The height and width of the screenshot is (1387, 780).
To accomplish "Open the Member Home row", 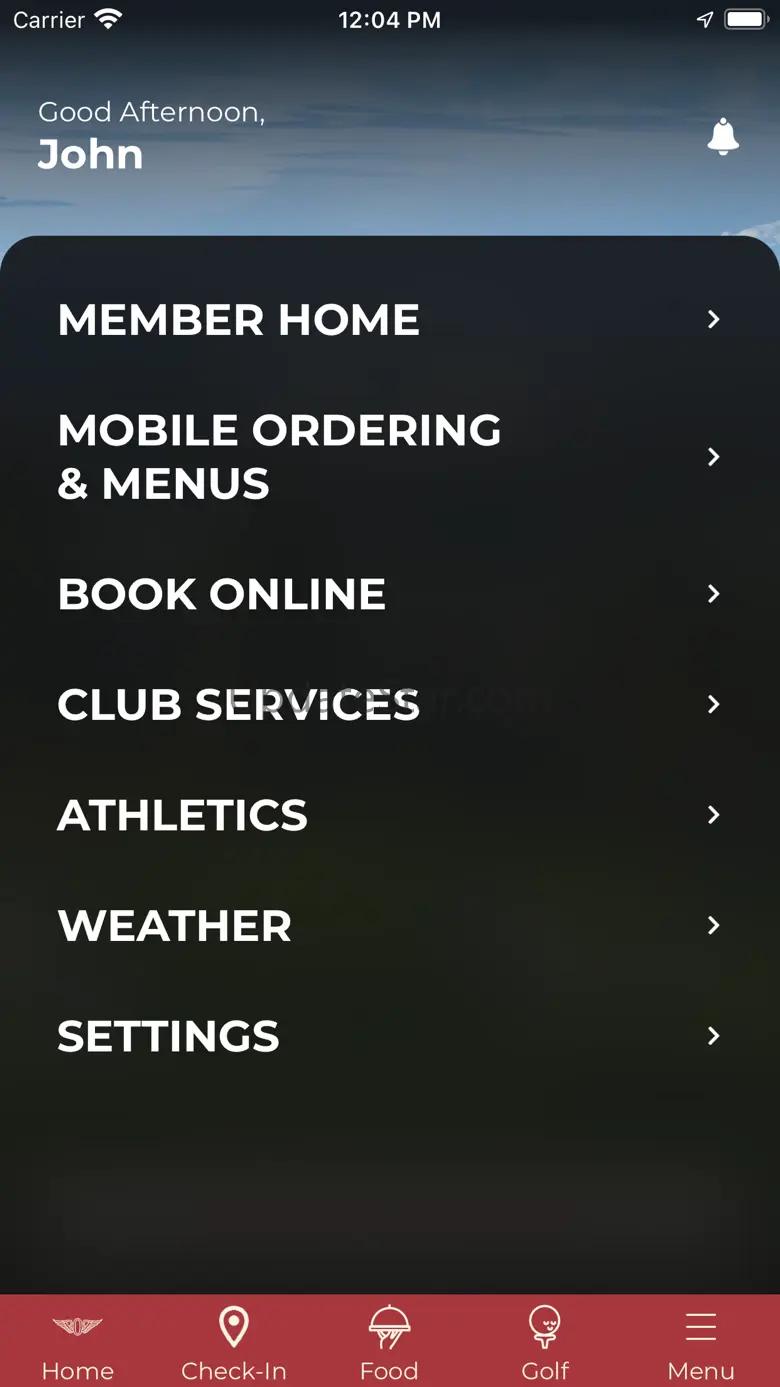I will coord(388,320).
